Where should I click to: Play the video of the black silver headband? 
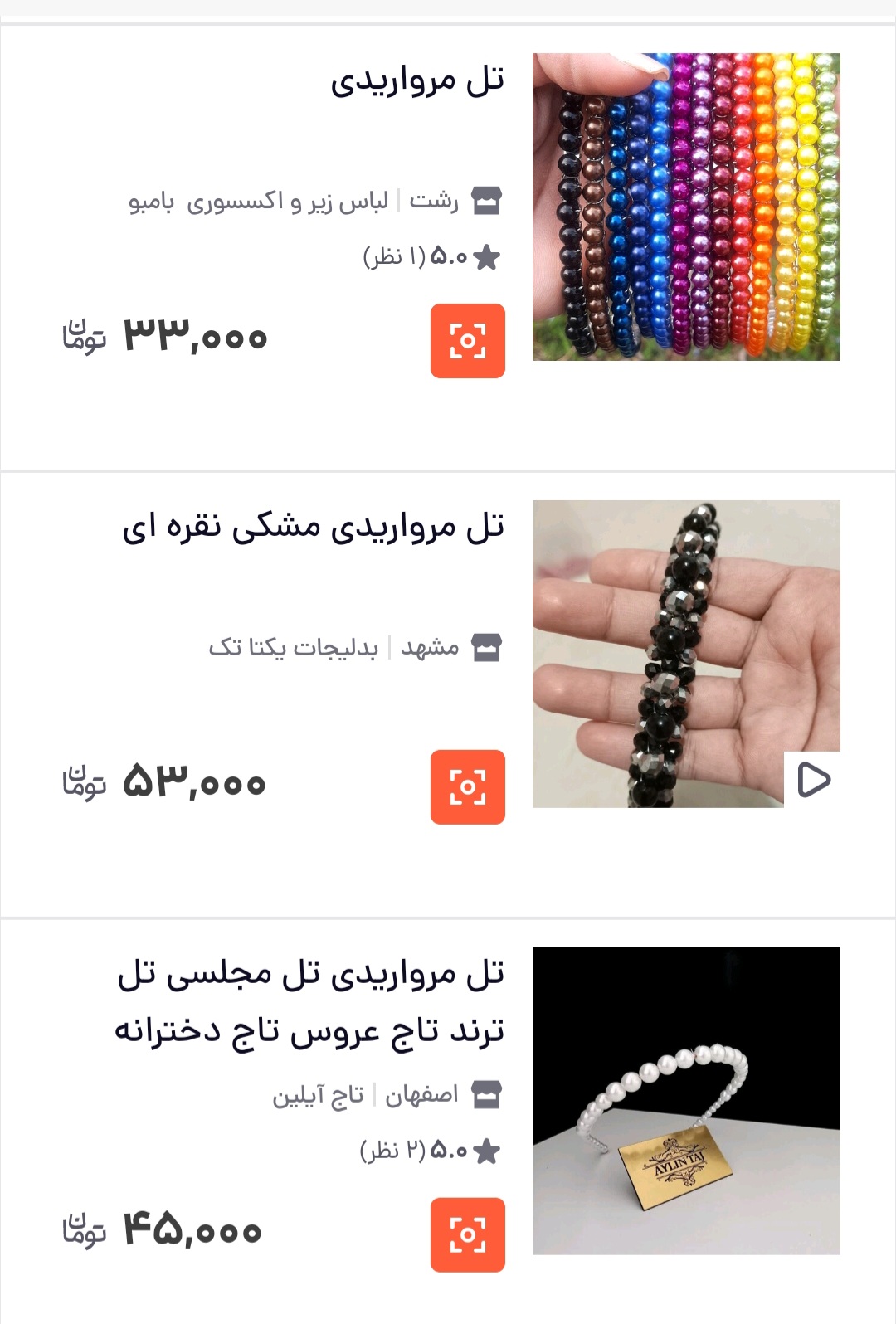[x=813, y=780]
